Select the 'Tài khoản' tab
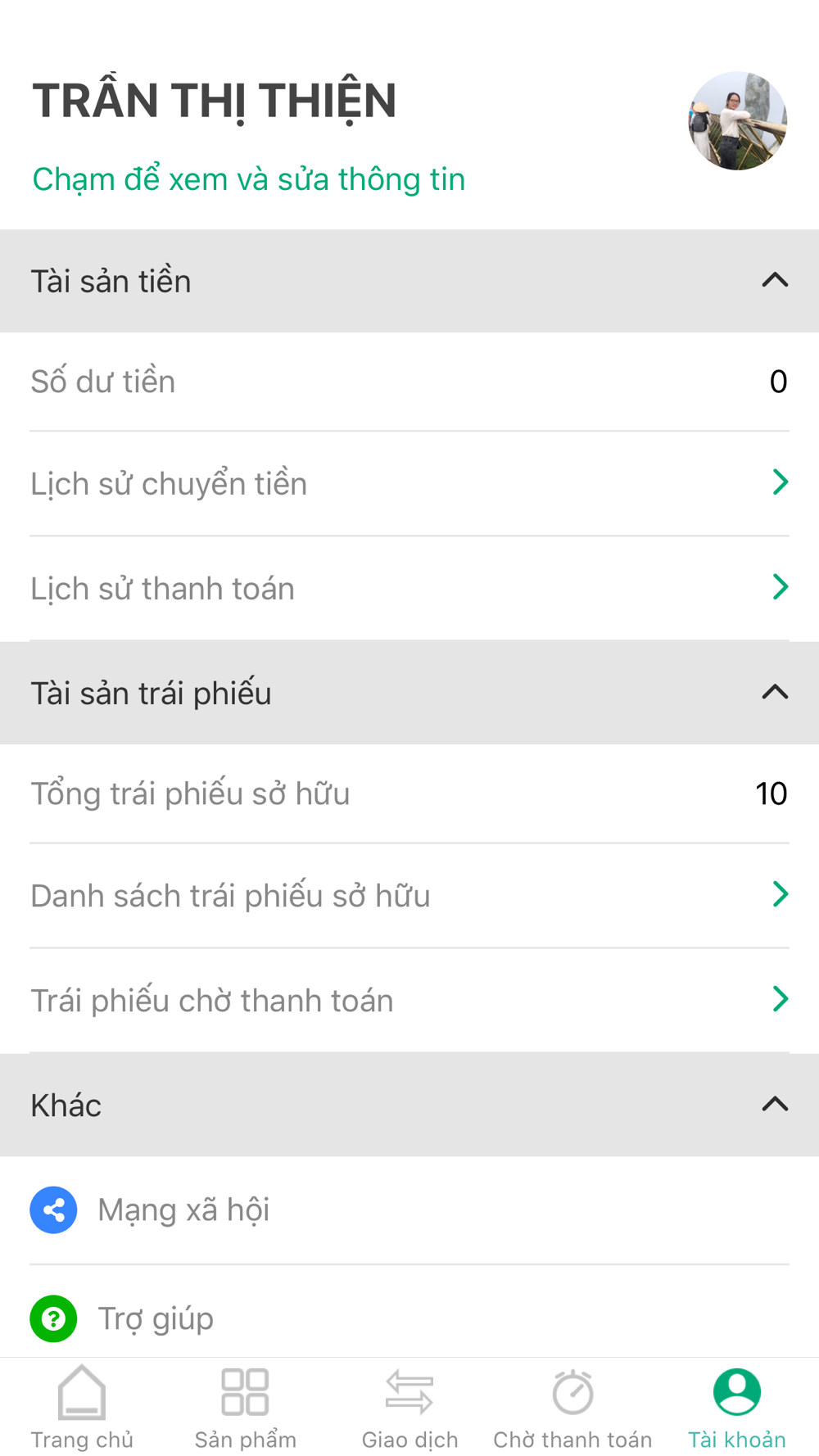This screenshot has height=1456, width=819. [737, 1407]
